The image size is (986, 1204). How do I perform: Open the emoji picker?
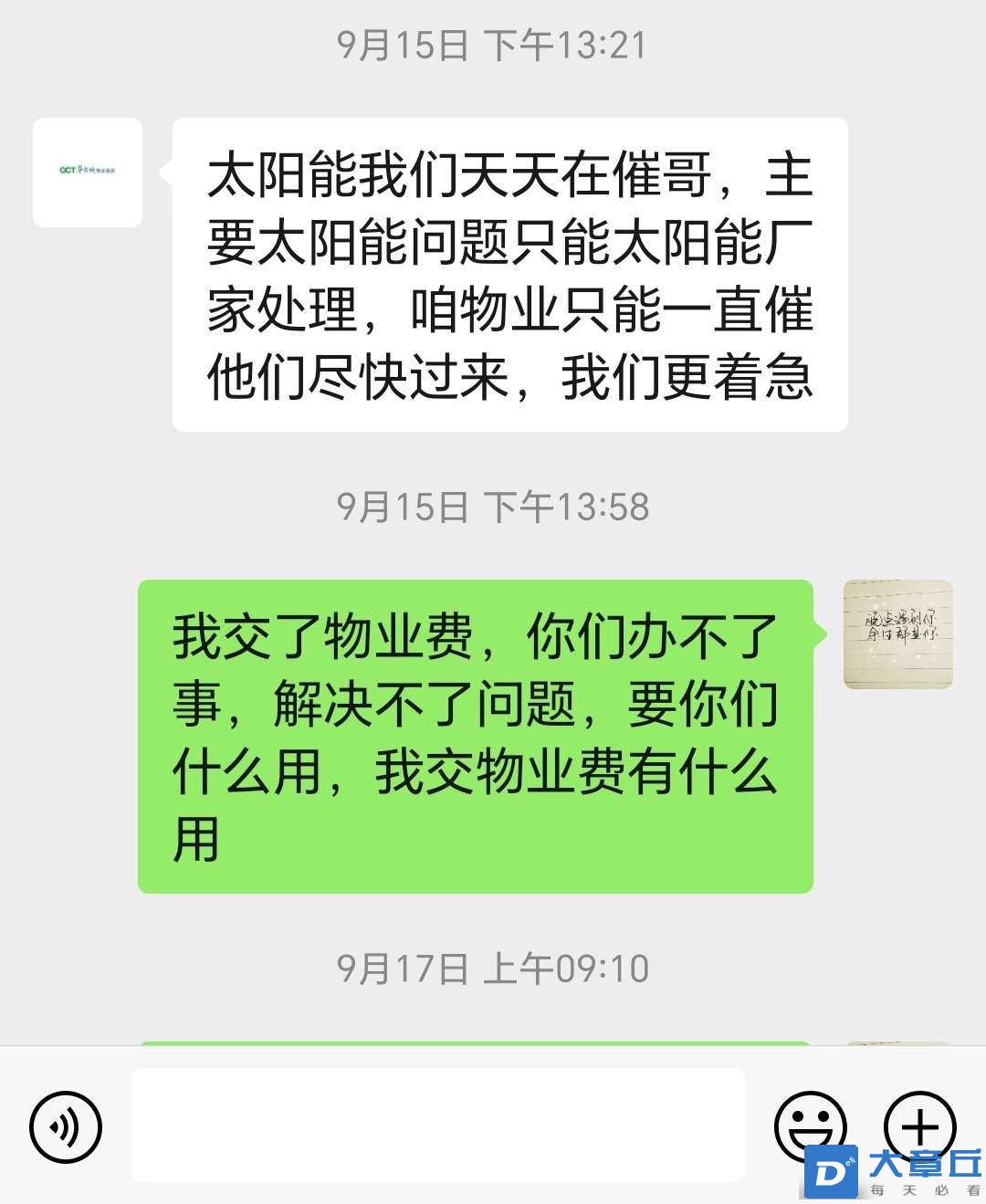point(809,1125)
